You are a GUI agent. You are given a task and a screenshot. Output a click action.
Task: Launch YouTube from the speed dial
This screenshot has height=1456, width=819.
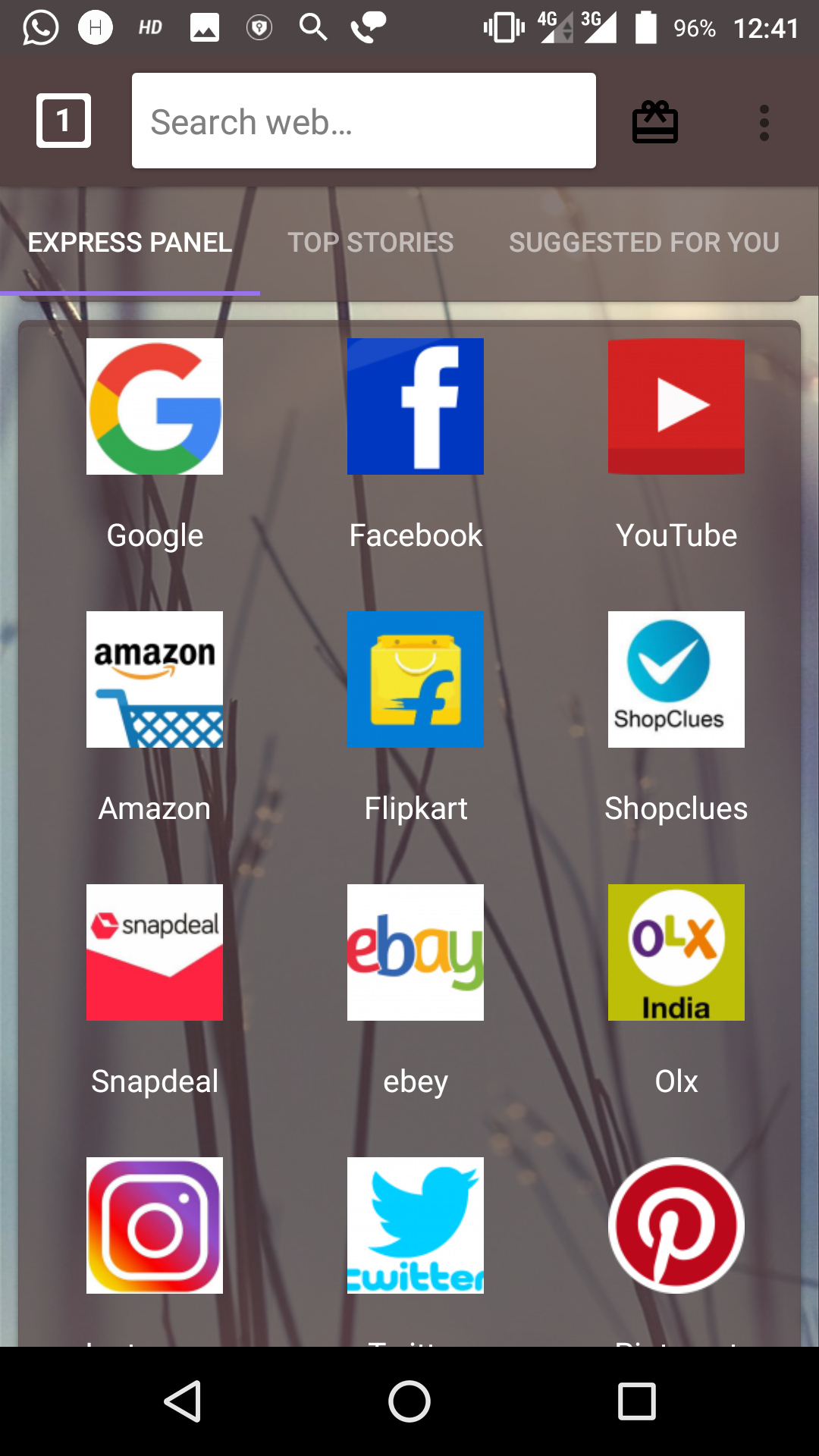pyautogui.click(x=676, y=406)
